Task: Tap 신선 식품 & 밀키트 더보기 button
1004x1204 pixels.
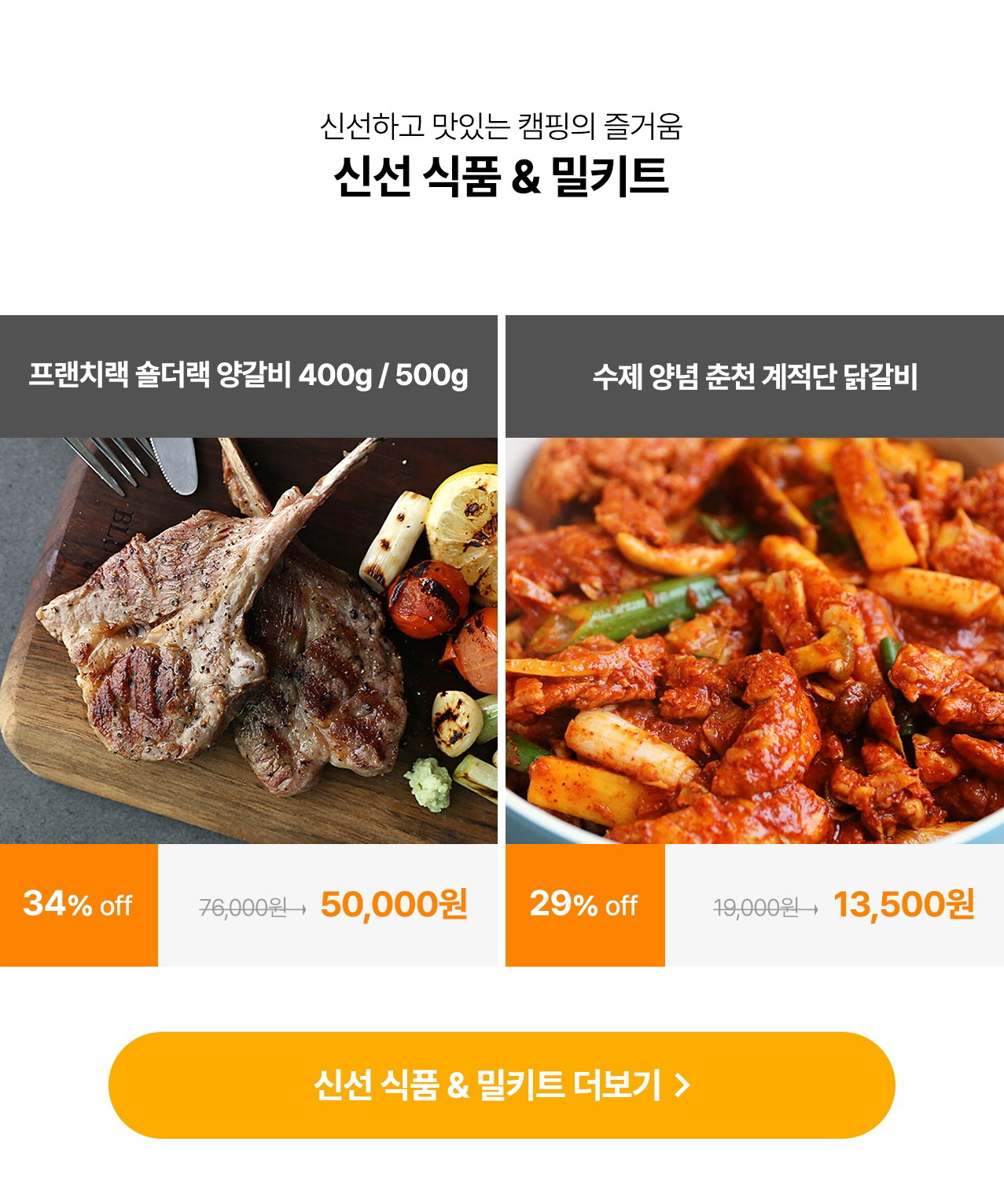Action: click(502, 1085)
